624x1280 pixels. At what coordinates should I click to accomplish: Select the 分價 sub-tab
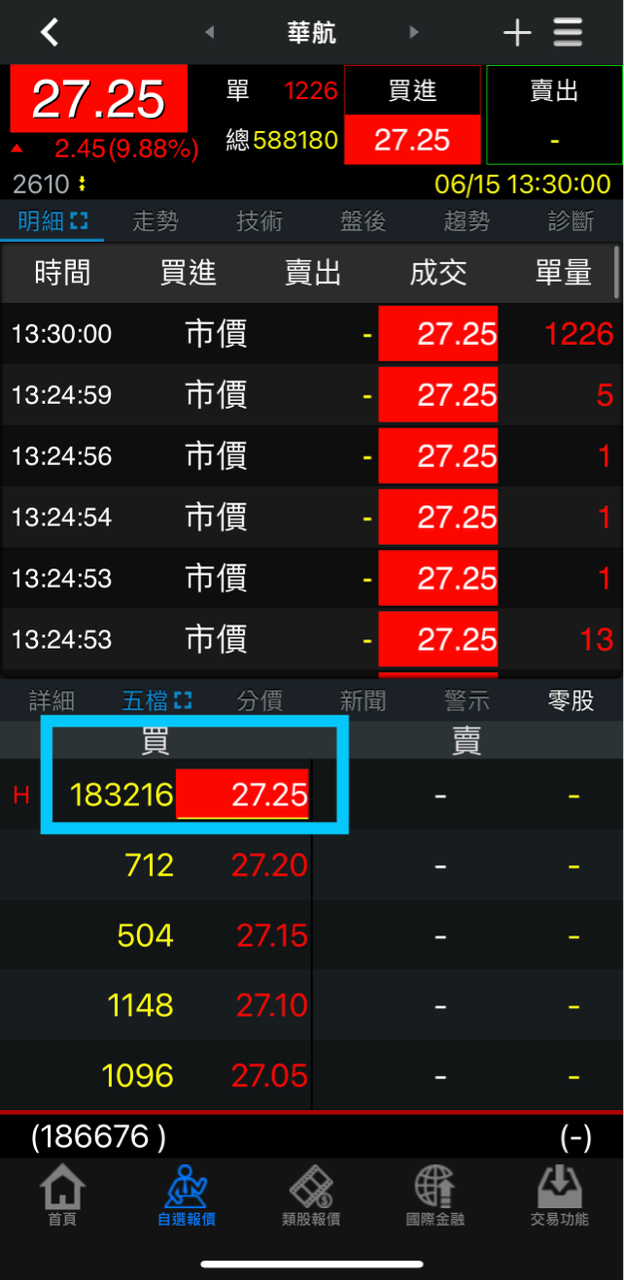tap(260, 701)
